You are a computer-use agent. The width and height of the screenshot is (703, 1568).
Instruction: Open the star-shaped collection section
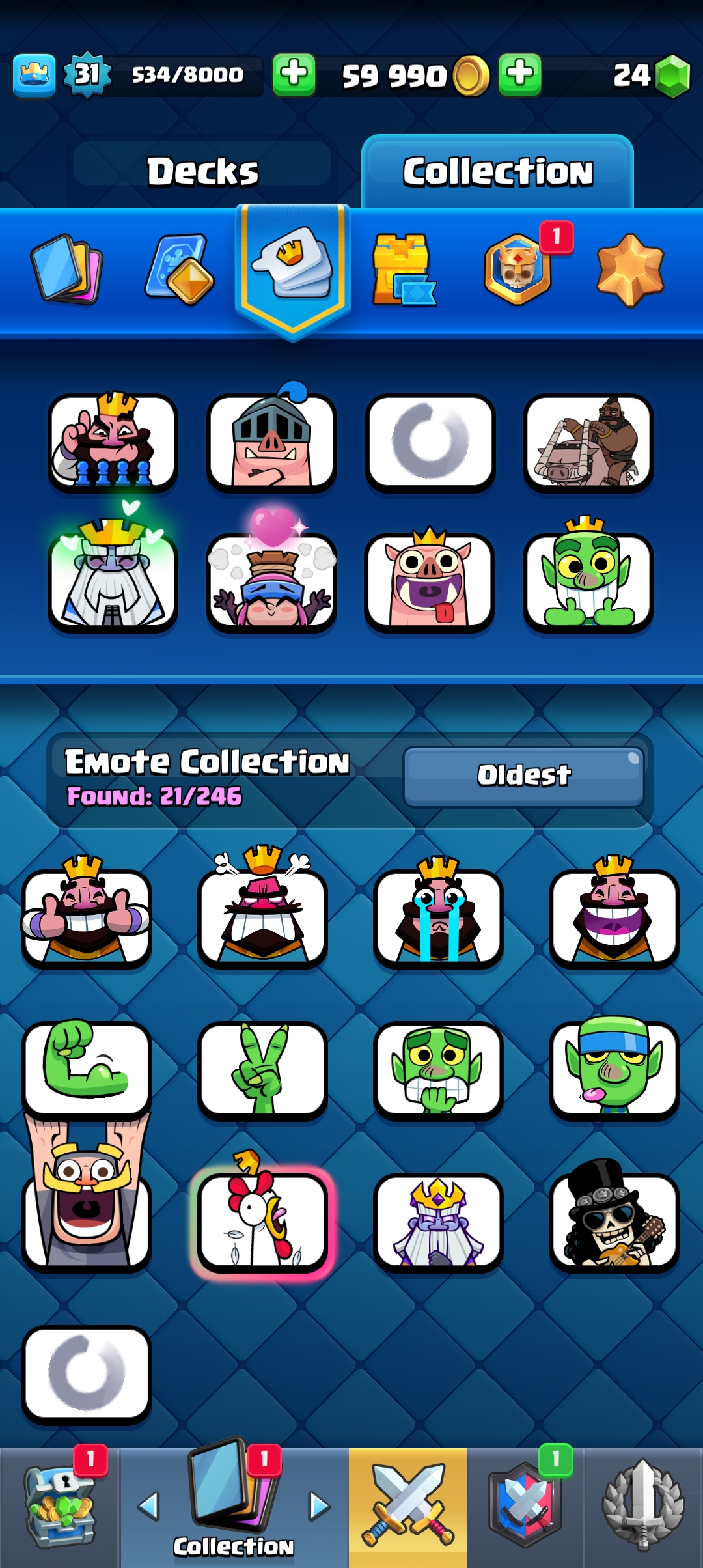tap(629, 270)
